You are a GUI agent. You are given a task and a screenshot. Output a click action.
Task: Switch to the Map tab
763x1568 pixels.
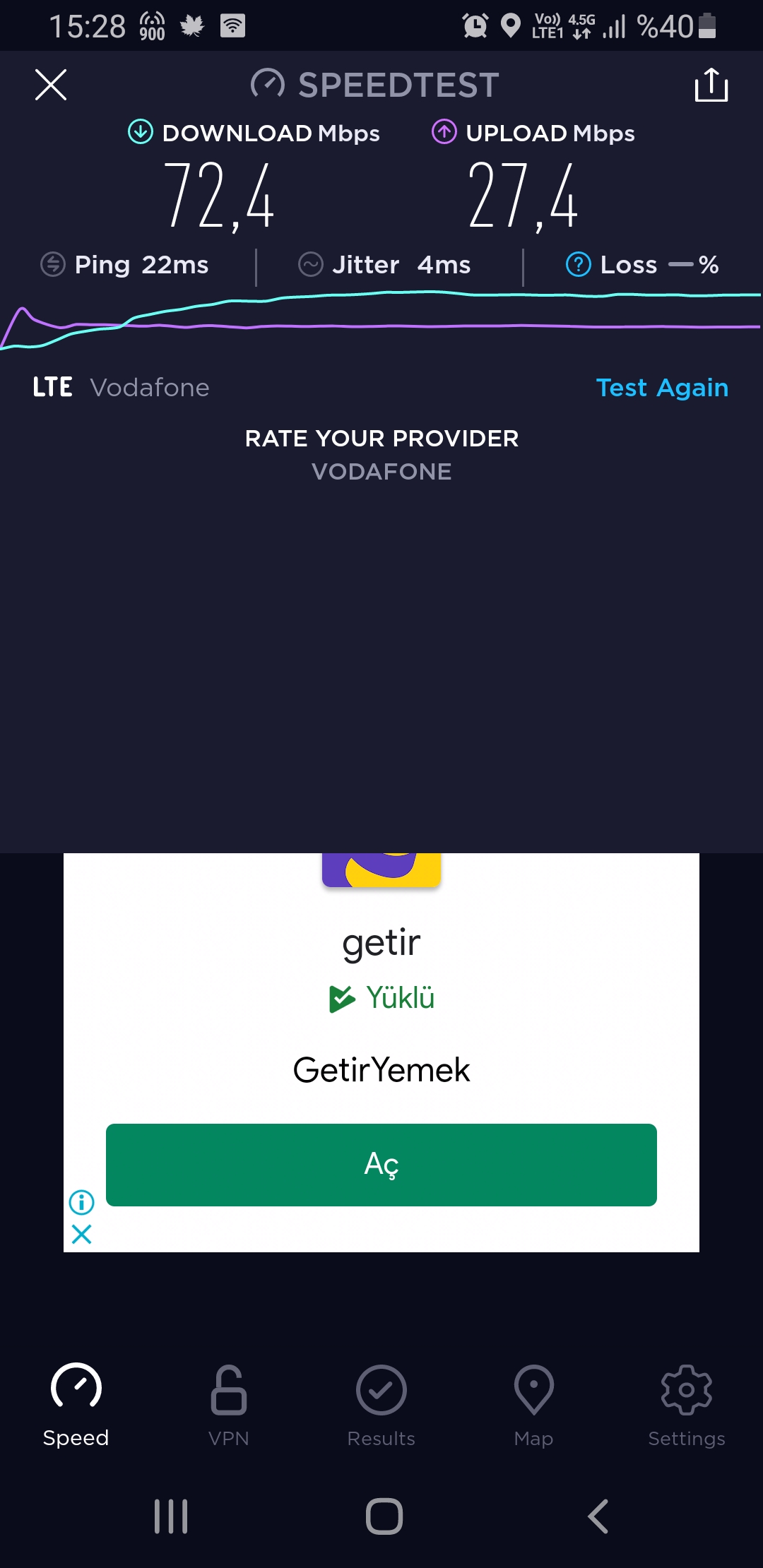[x=534, y=1406]
